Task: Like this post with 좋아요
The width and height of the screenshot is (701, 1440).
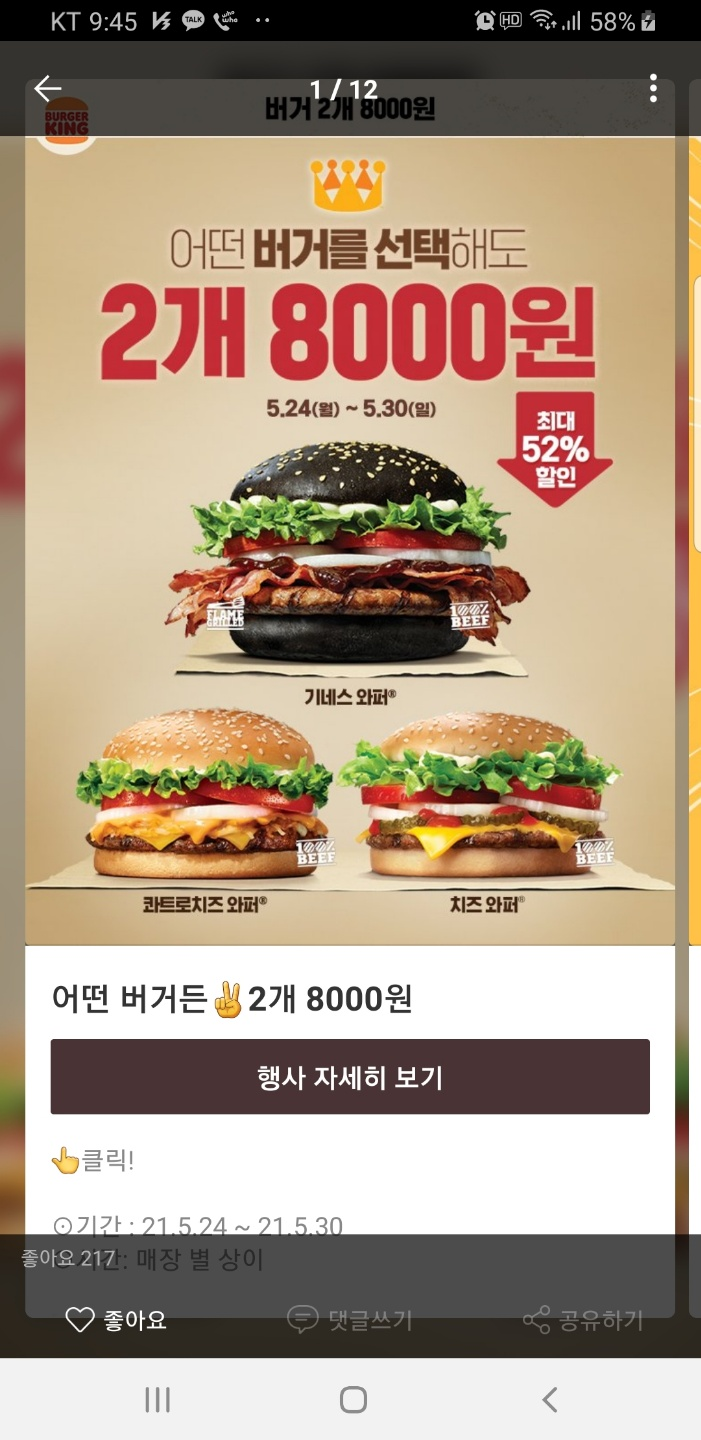Action: pyautogui.click(x=116, y=1320)
